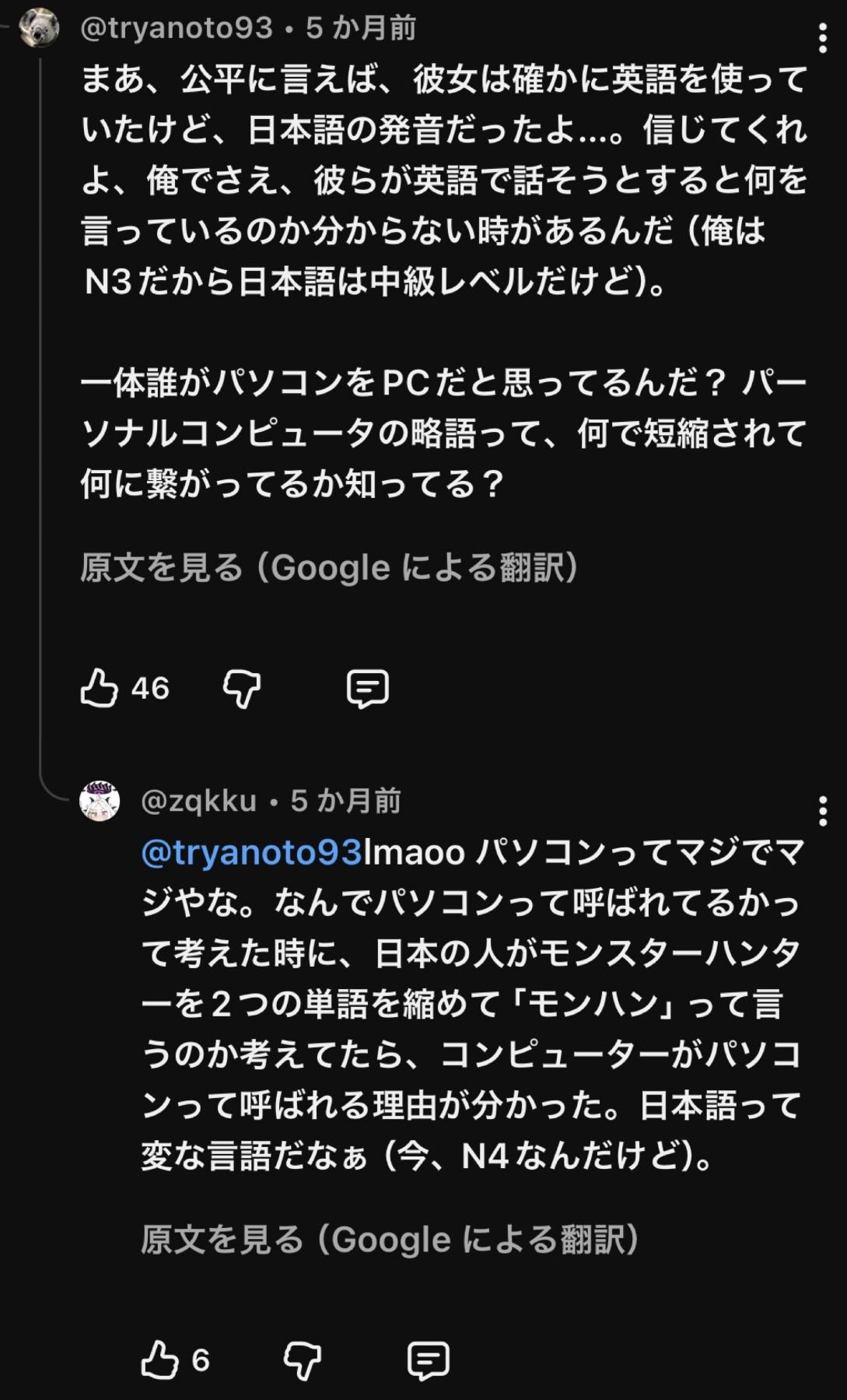The image size is (847, 1400).
Task: Open zqkku's profile avatar
Action: click(x=100, y=801)
